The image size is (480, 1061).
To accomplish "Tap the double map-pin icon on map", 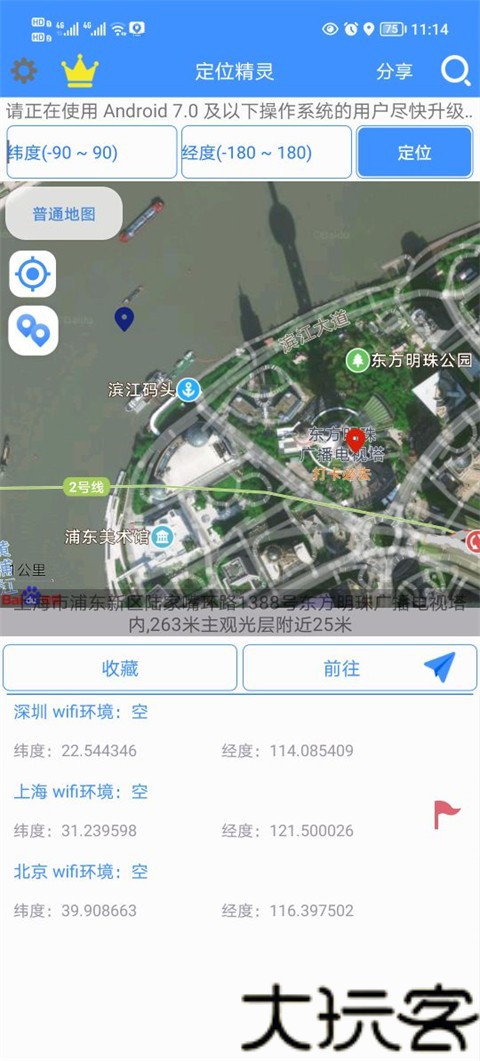I will (33, 330).
